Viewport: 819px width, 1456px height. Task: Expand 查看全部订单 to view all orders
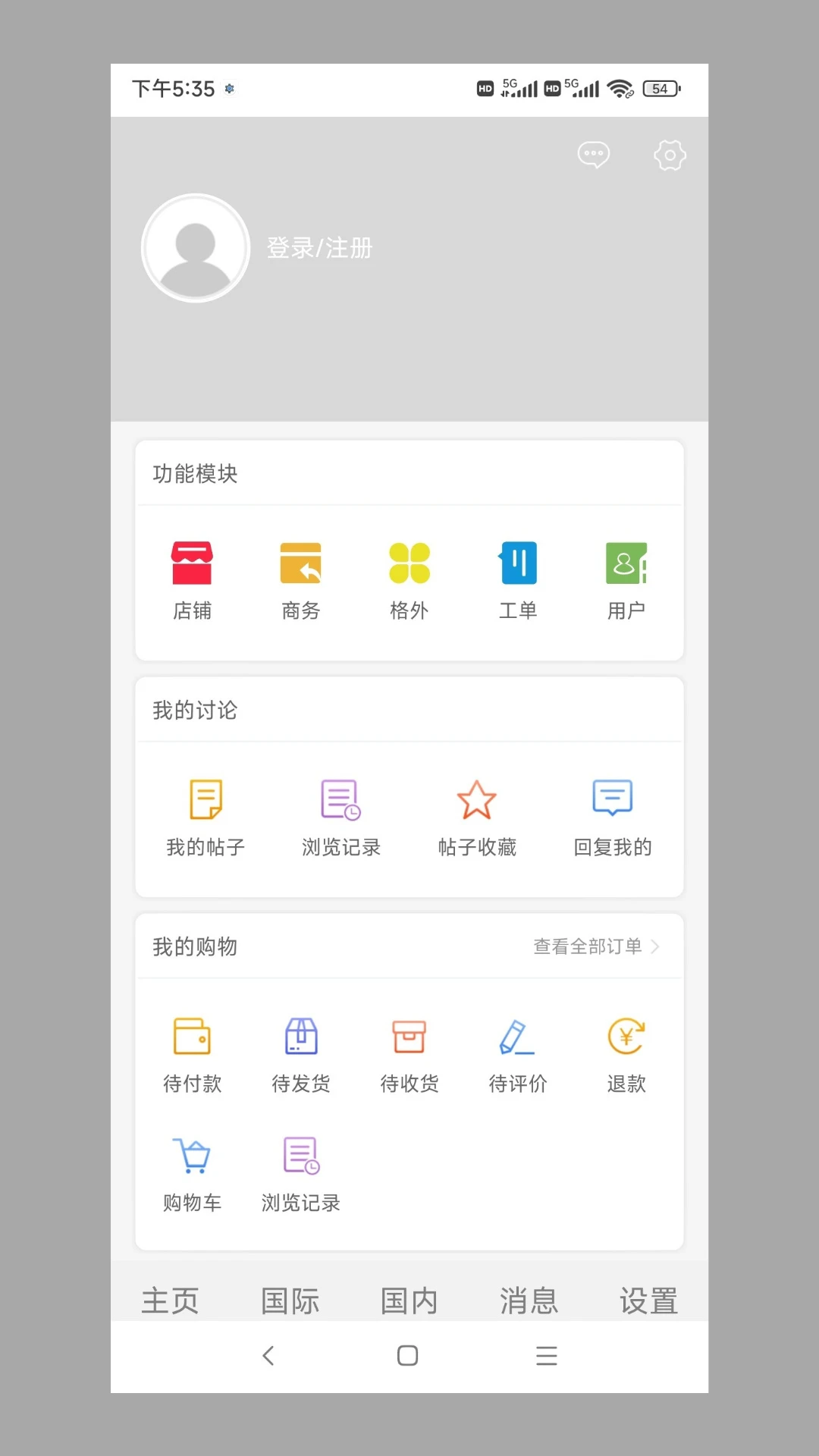596,946
